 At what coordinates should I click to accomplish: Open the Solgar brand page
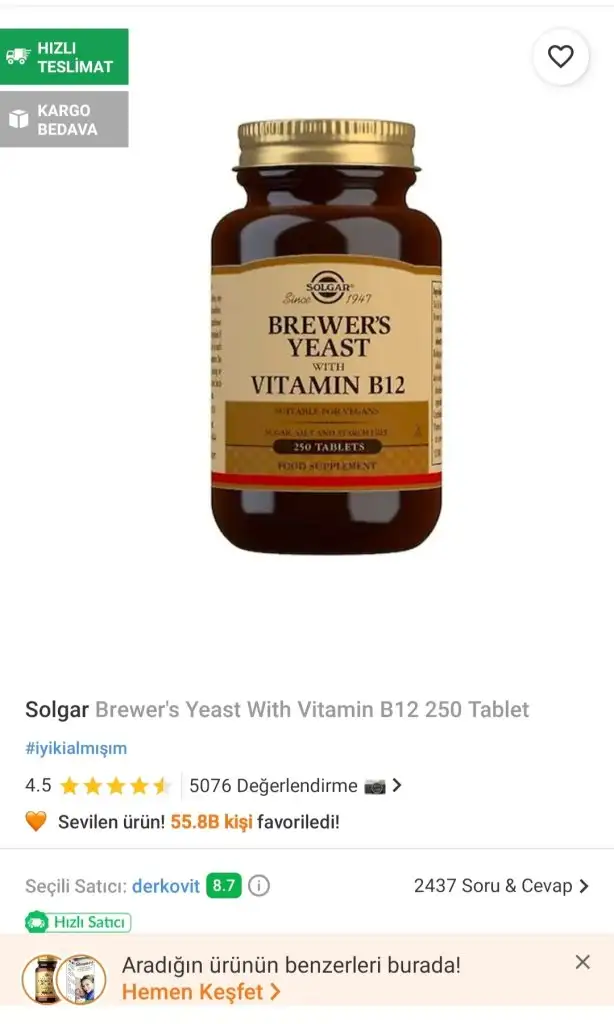point(57,710)
